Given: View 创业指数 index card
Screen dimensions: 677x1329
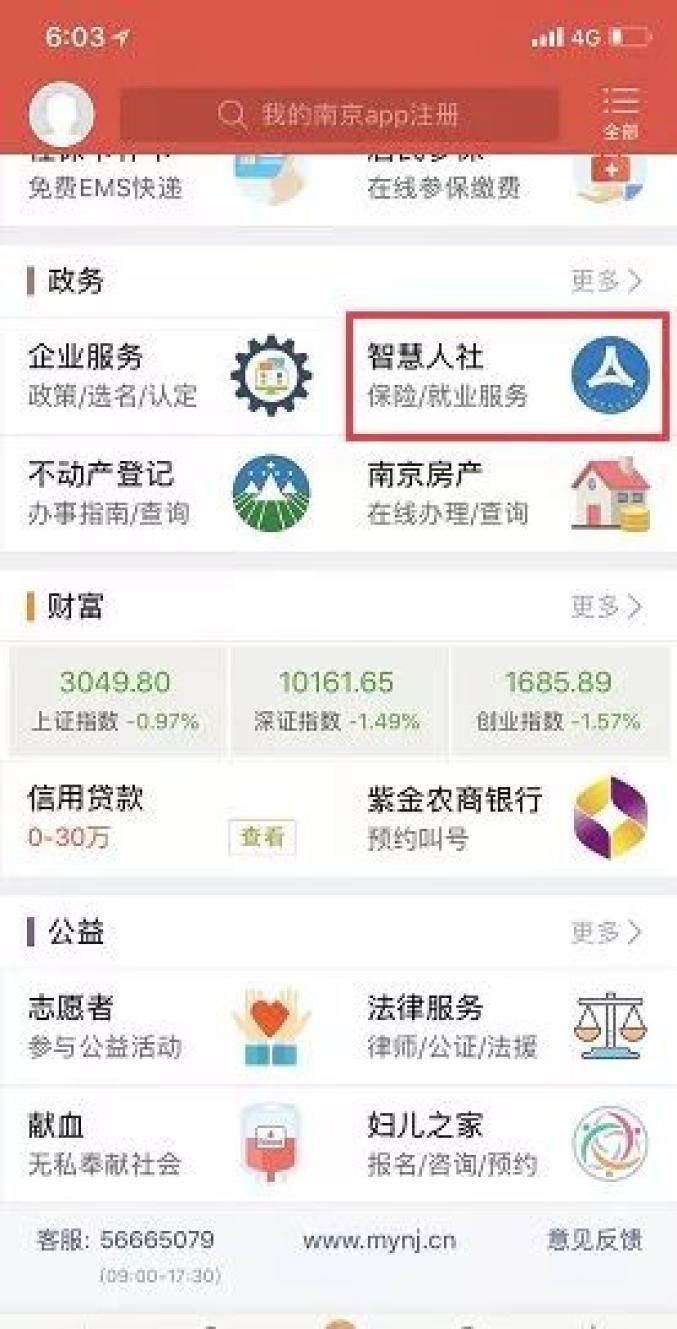Looking at the screenshot, I should pyautogui.click(x=558, y=700).
